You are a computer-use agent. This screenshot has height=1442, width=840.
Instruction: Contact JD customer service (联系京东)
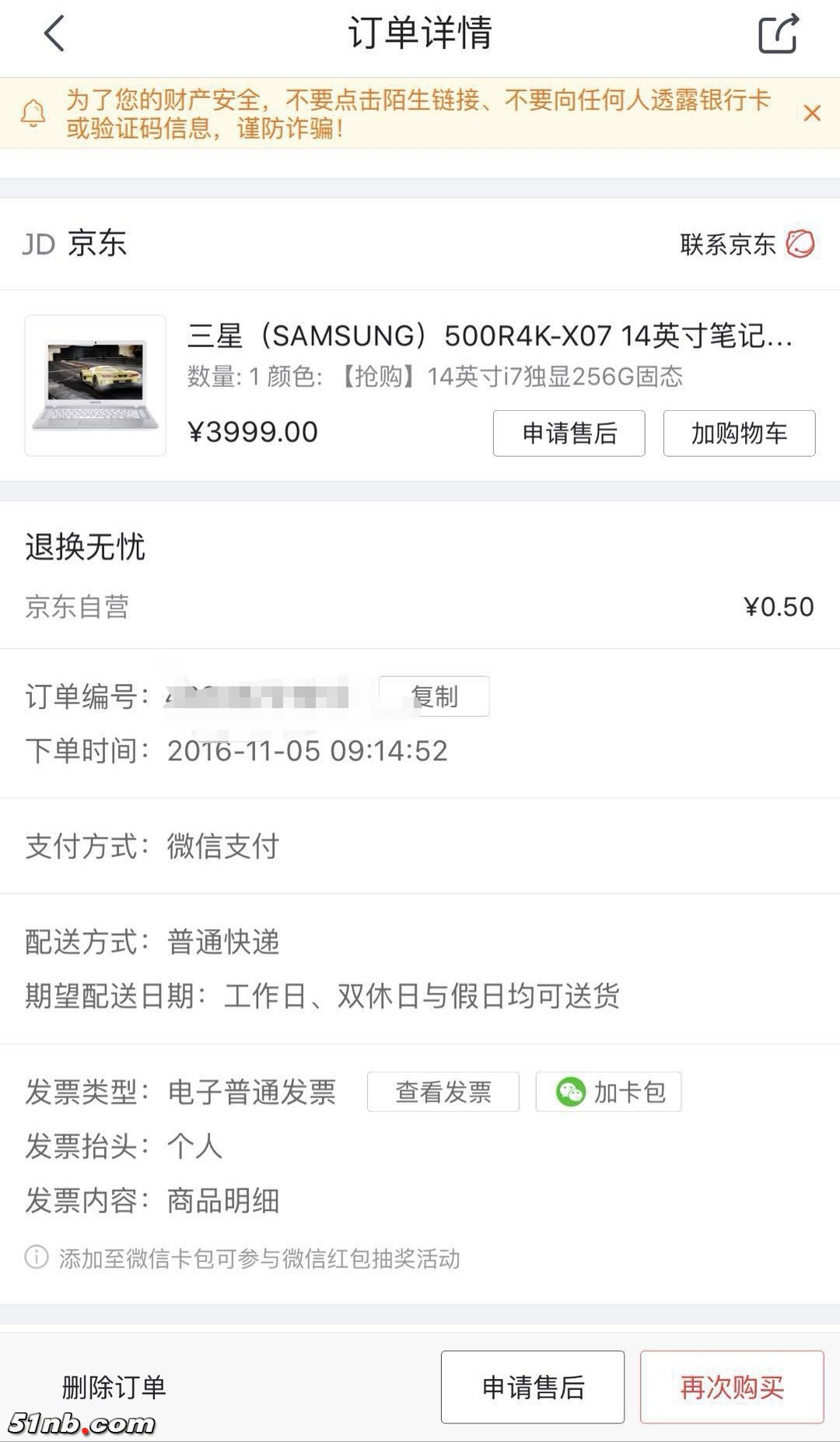click(x=747, y=244)
